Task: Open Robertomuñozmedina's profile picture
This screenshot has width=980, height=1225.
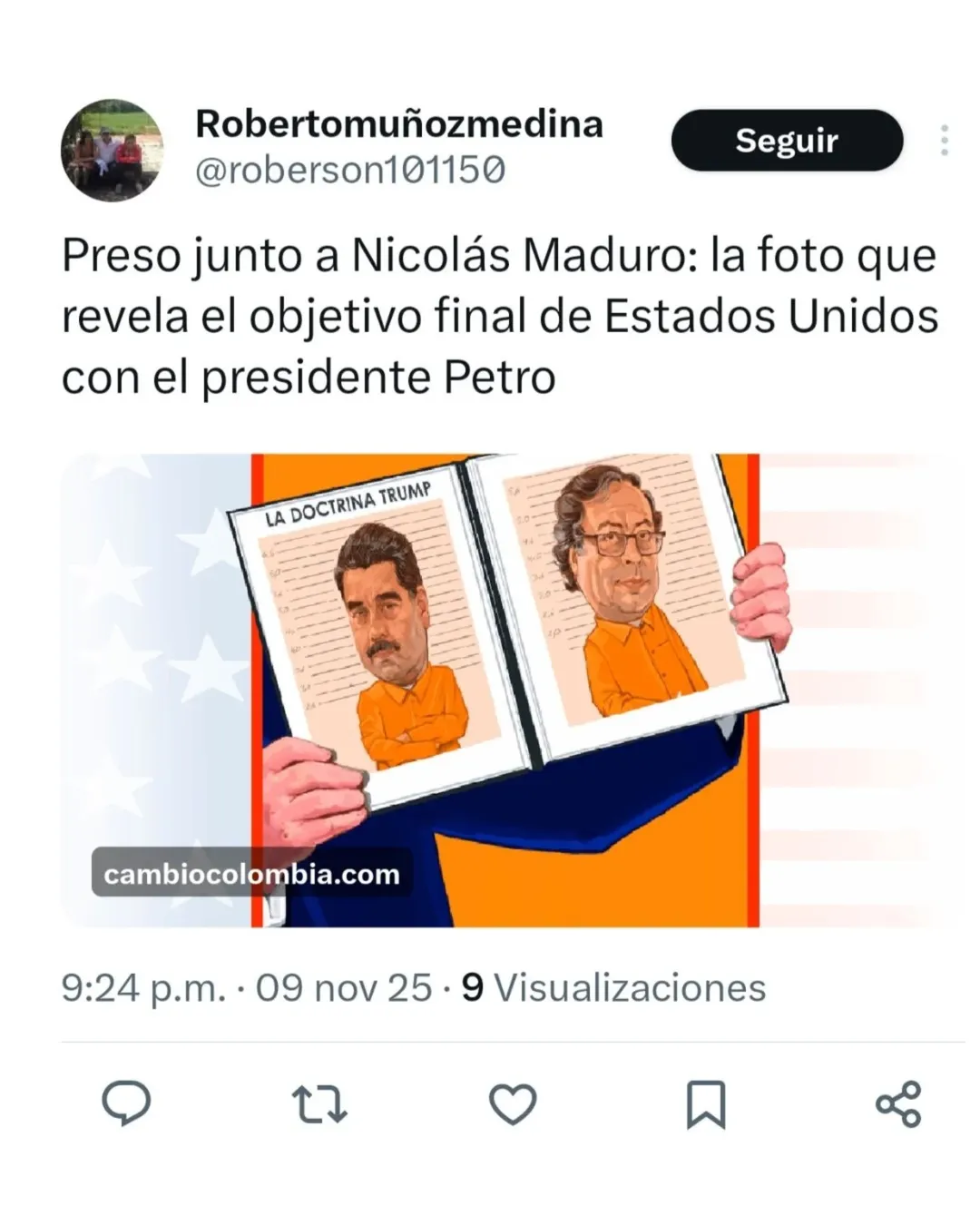Action: [x=112, y=150]
